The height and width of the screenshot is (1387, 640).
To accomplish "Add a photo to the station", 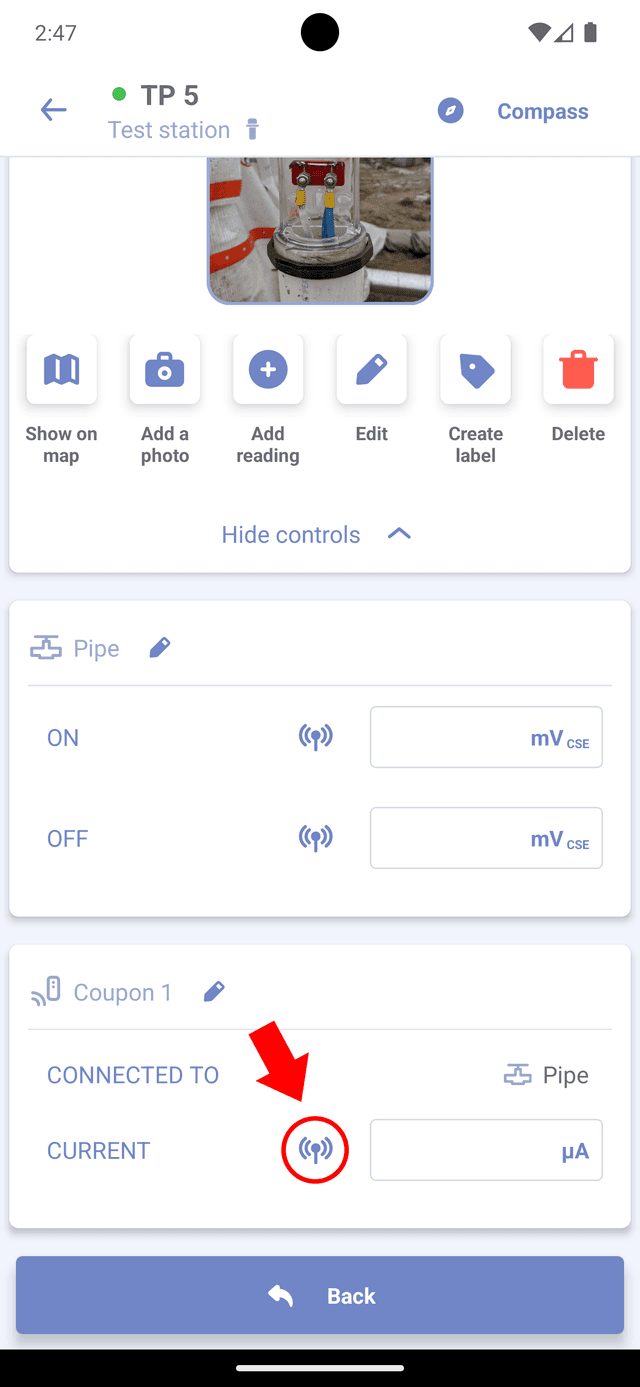I will pos(165,371).
